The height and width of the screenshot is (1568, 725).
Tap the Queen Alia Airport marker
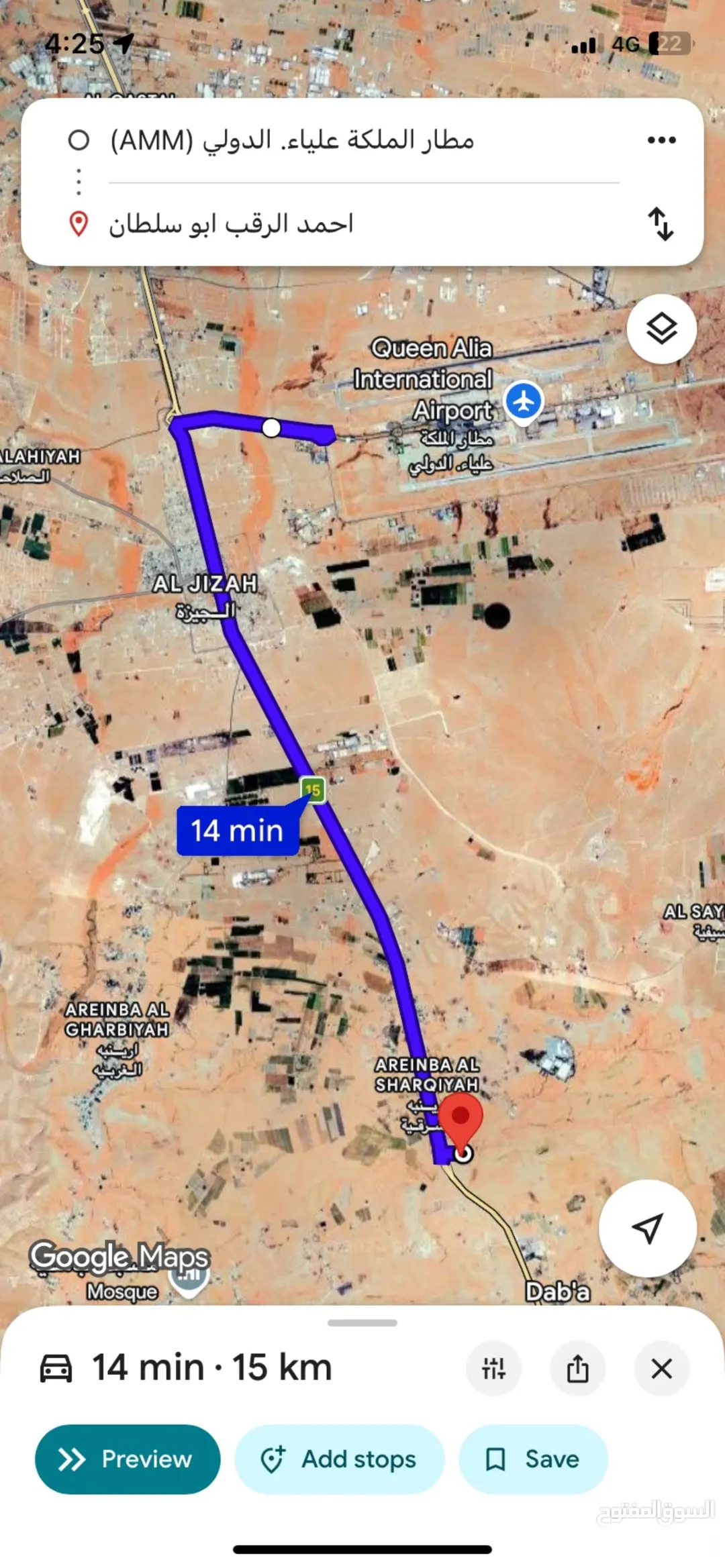pos(524,401)
